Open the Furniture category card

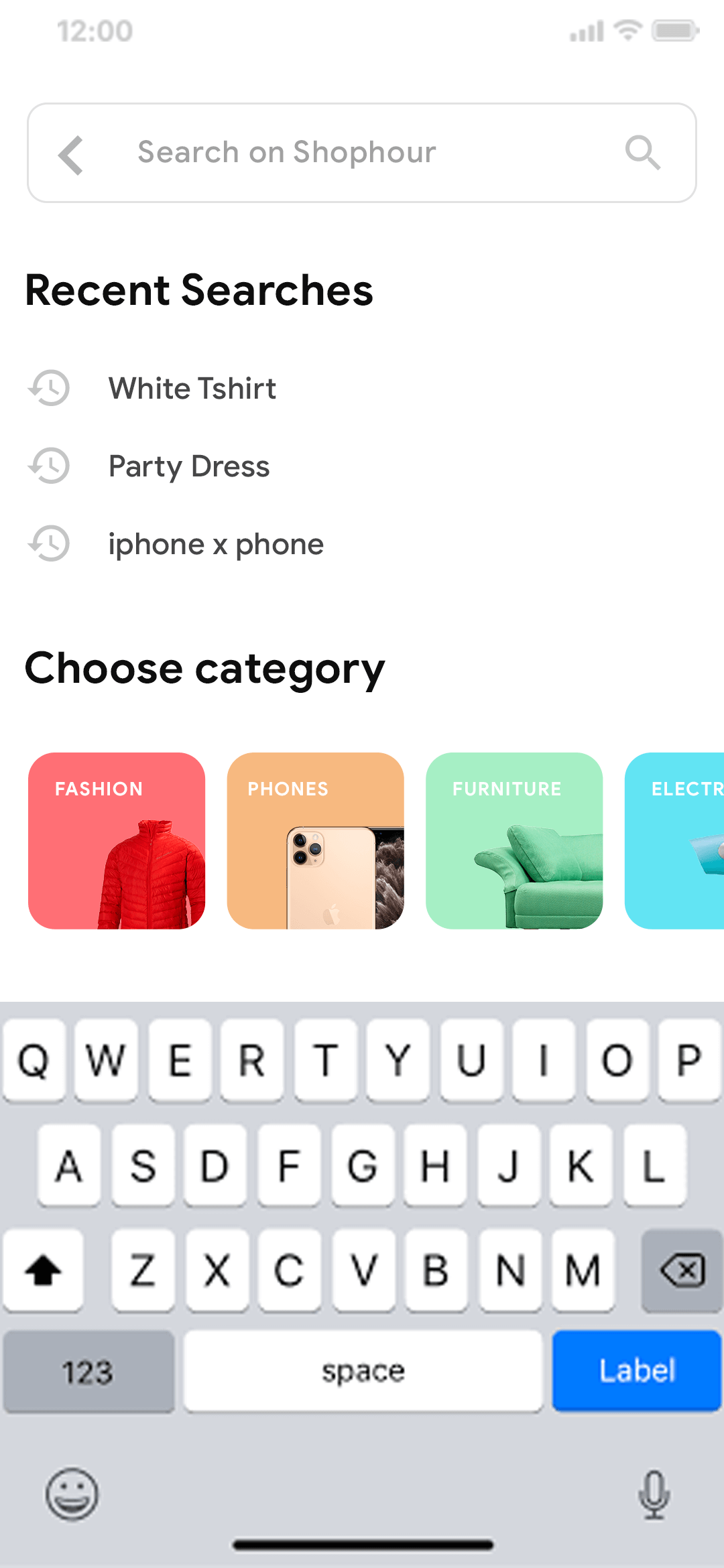[x=514, y=841]
